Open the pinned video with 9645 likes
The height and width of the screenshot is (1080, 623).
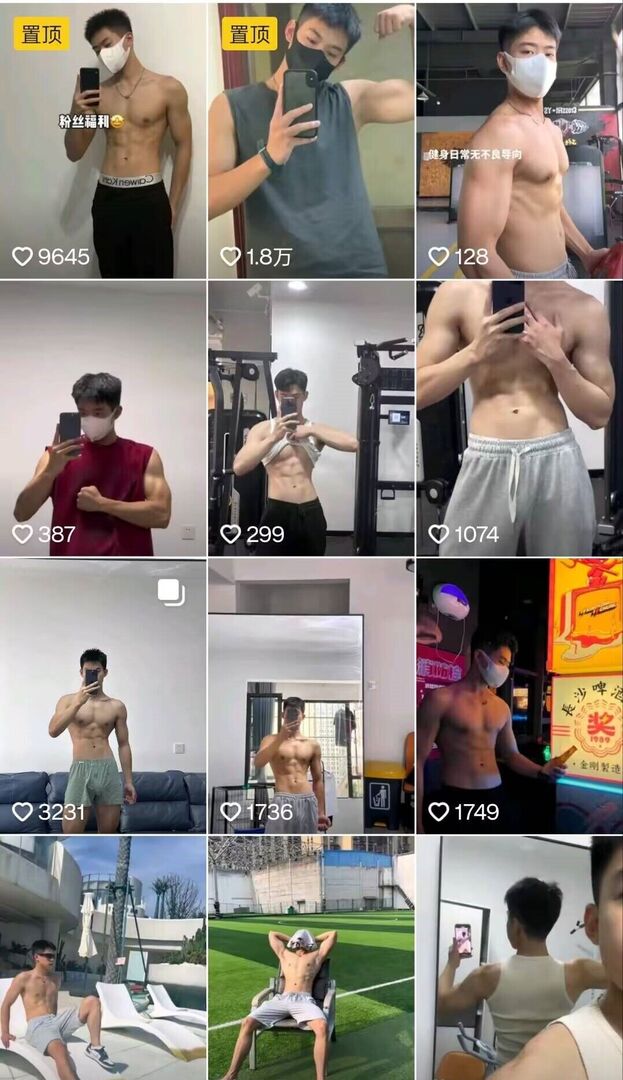coord(103,140)
